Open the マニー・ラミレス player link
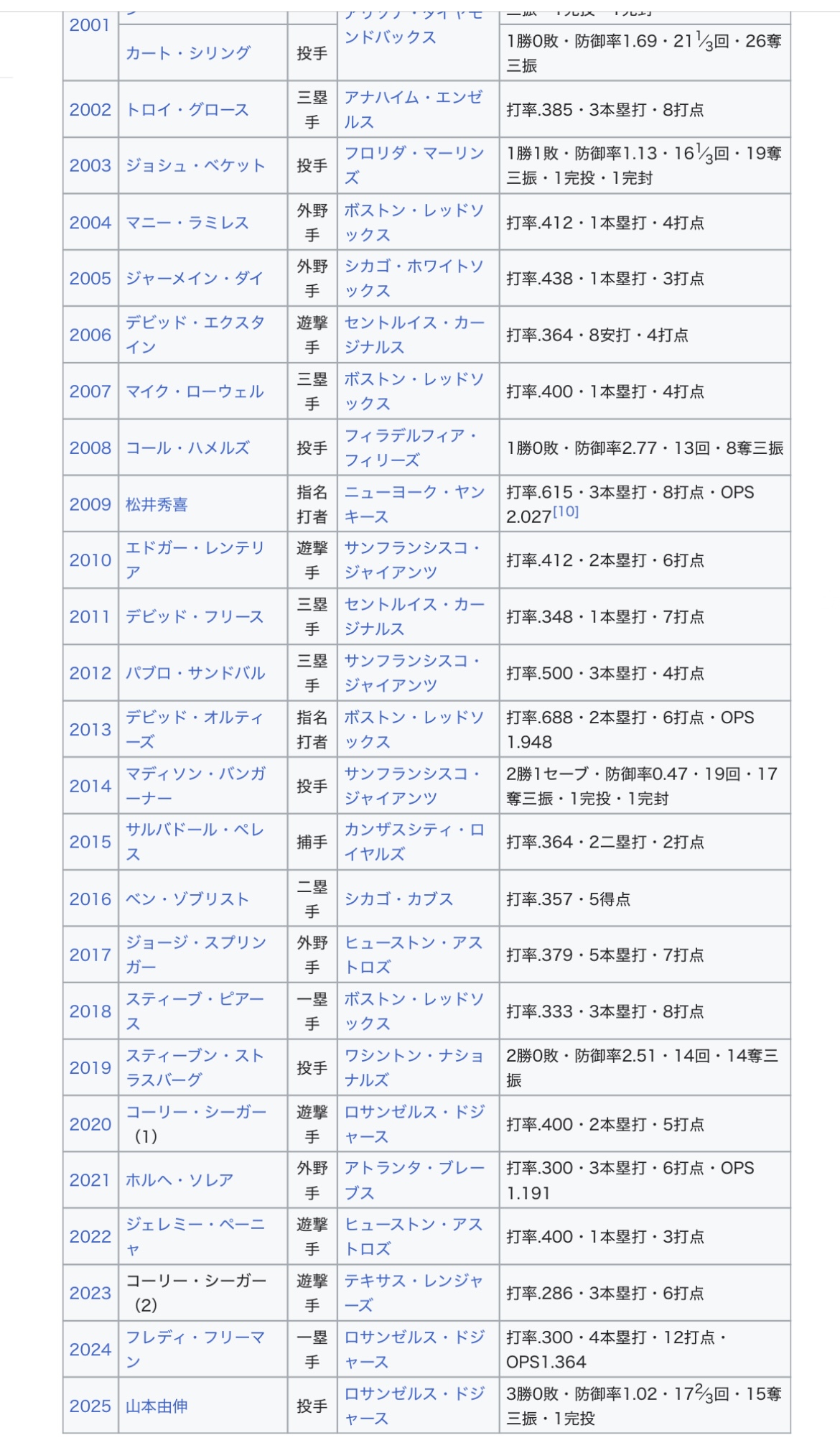 point(187,222)
